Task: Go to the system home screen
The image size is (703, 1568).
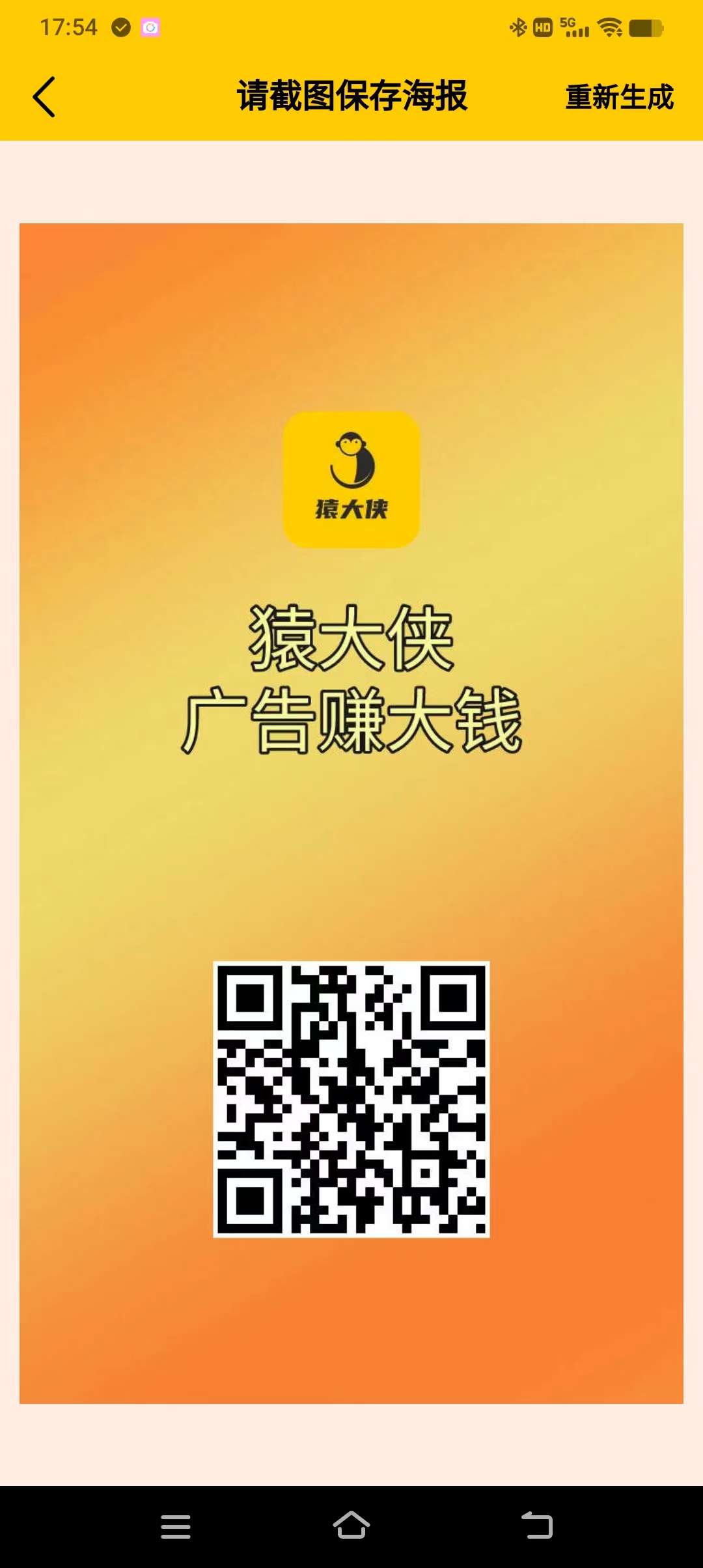Action: pyautogui.click(x=351, y=1525)
